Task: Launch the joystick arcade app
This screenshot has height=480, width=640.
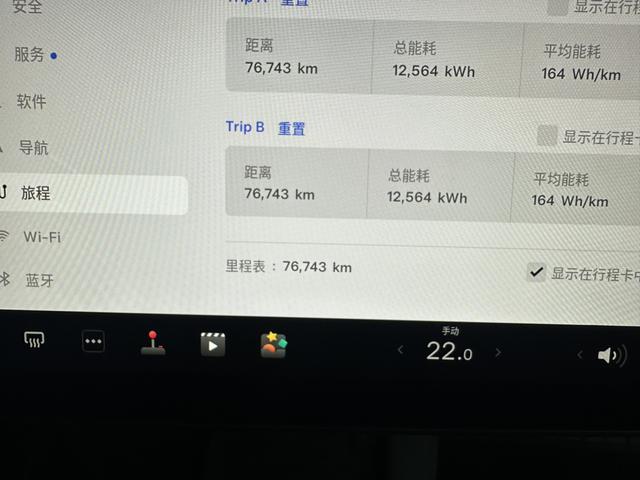Action: click(153, 343)
